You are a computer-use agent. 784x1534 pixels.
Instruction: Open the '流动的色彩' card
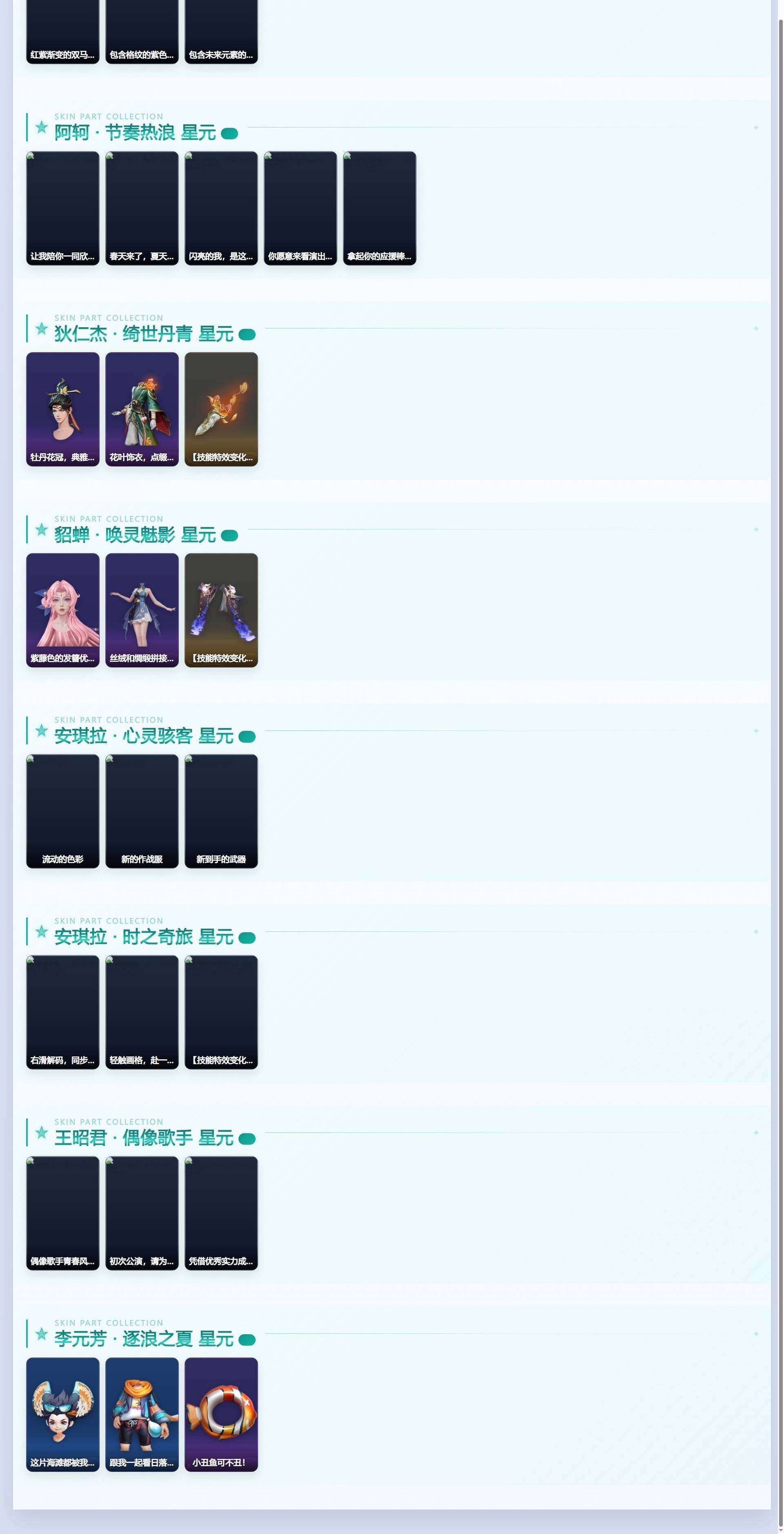(62, 811)
